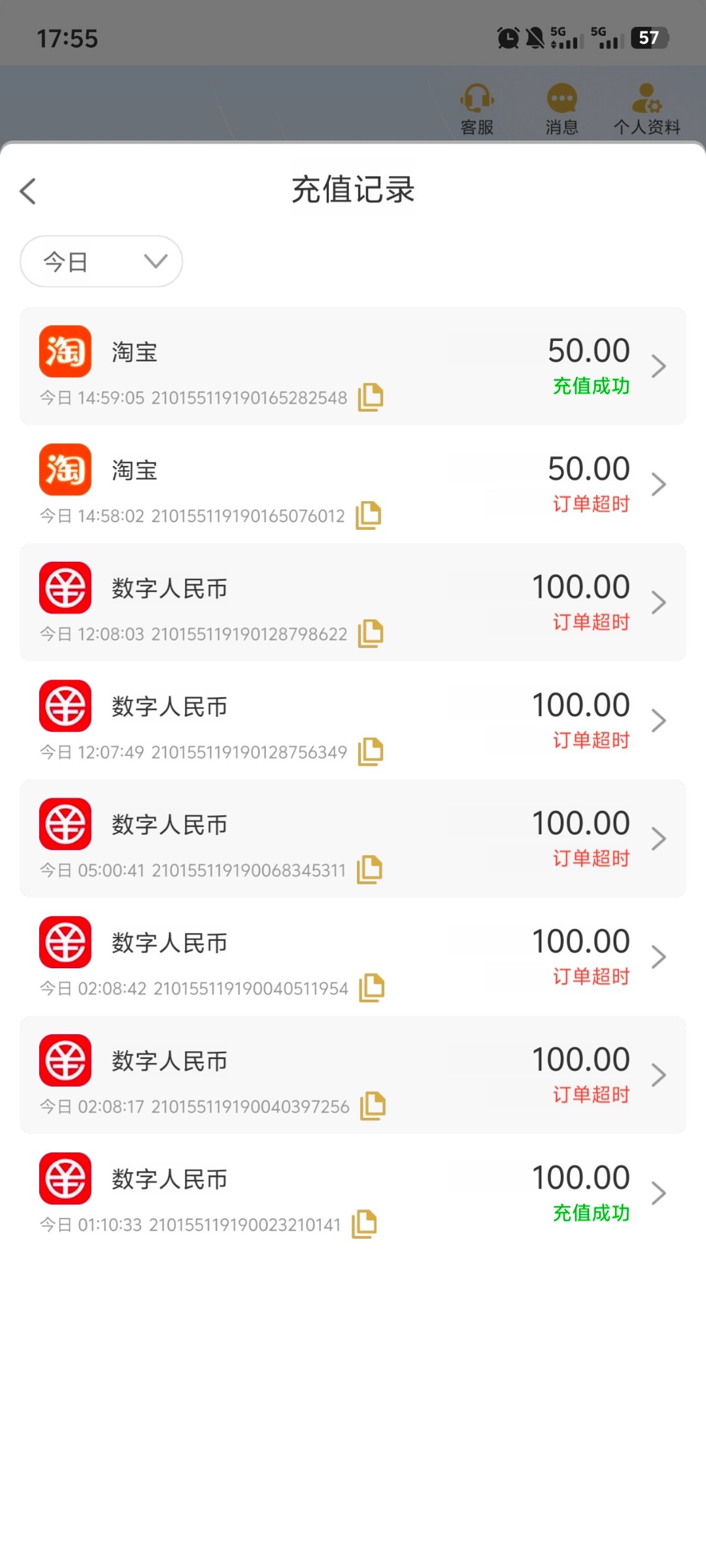Open the 数字人民币 05:00:41 record
This screenshot has height=1568, width=706.
point(353,839)
